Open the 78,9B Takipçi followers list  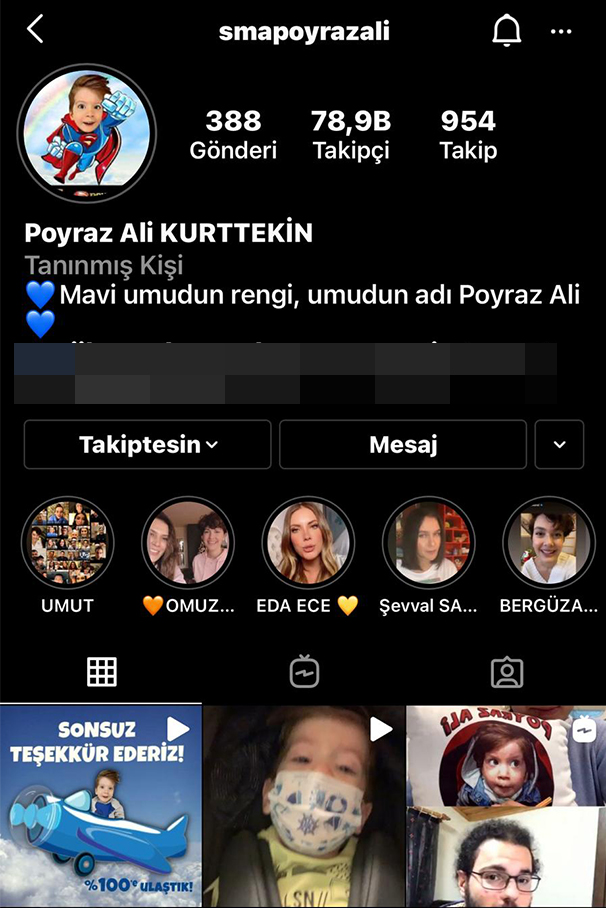click(350, 135)
